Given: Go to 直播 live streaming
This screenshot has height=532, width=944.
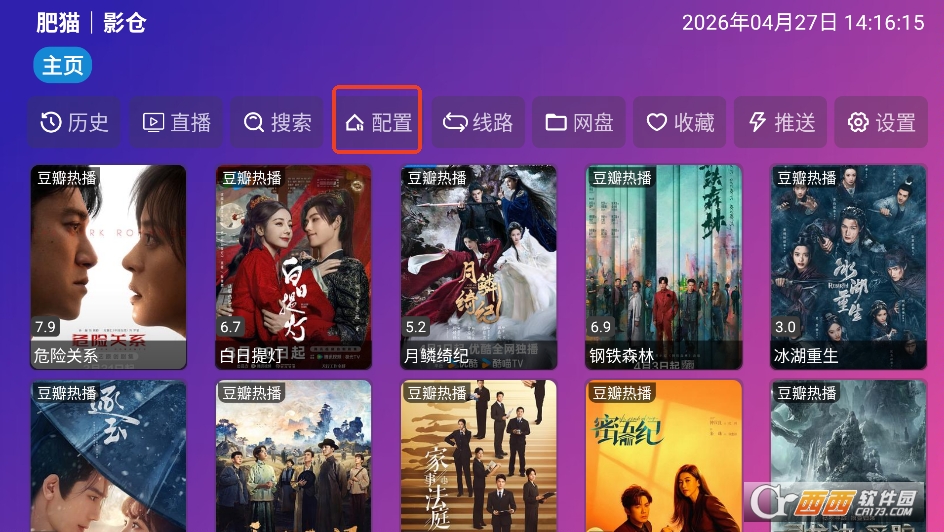Looking at the screenshot, I should (177, 122).
